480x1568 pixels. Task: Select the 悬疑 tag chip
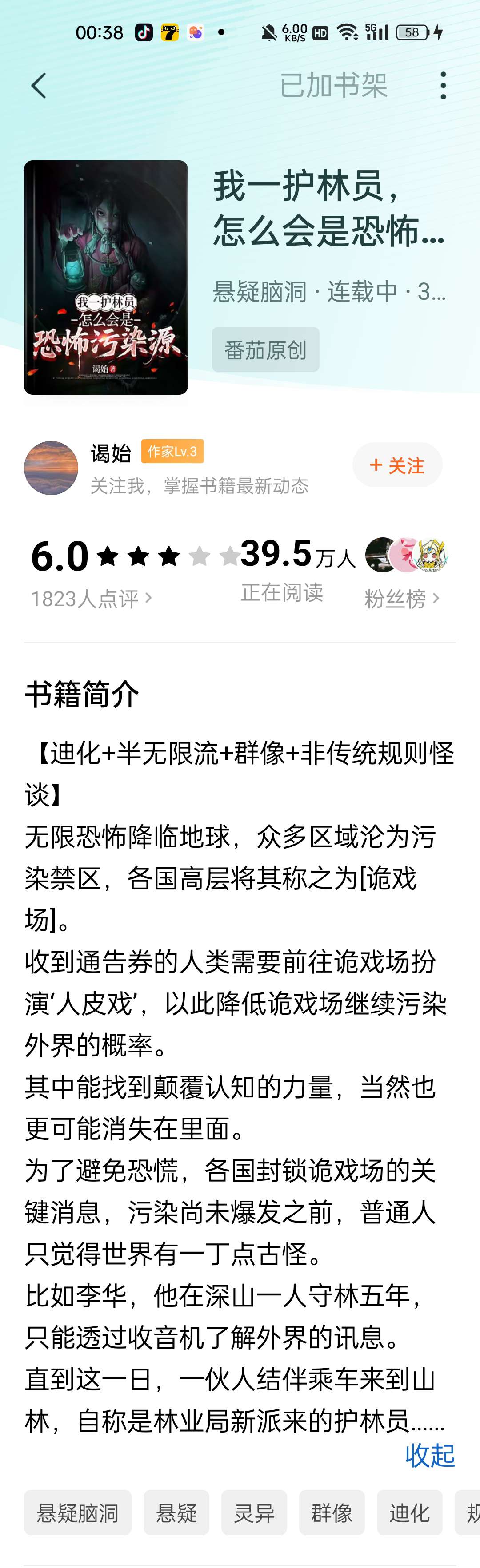click(176, 1513)
